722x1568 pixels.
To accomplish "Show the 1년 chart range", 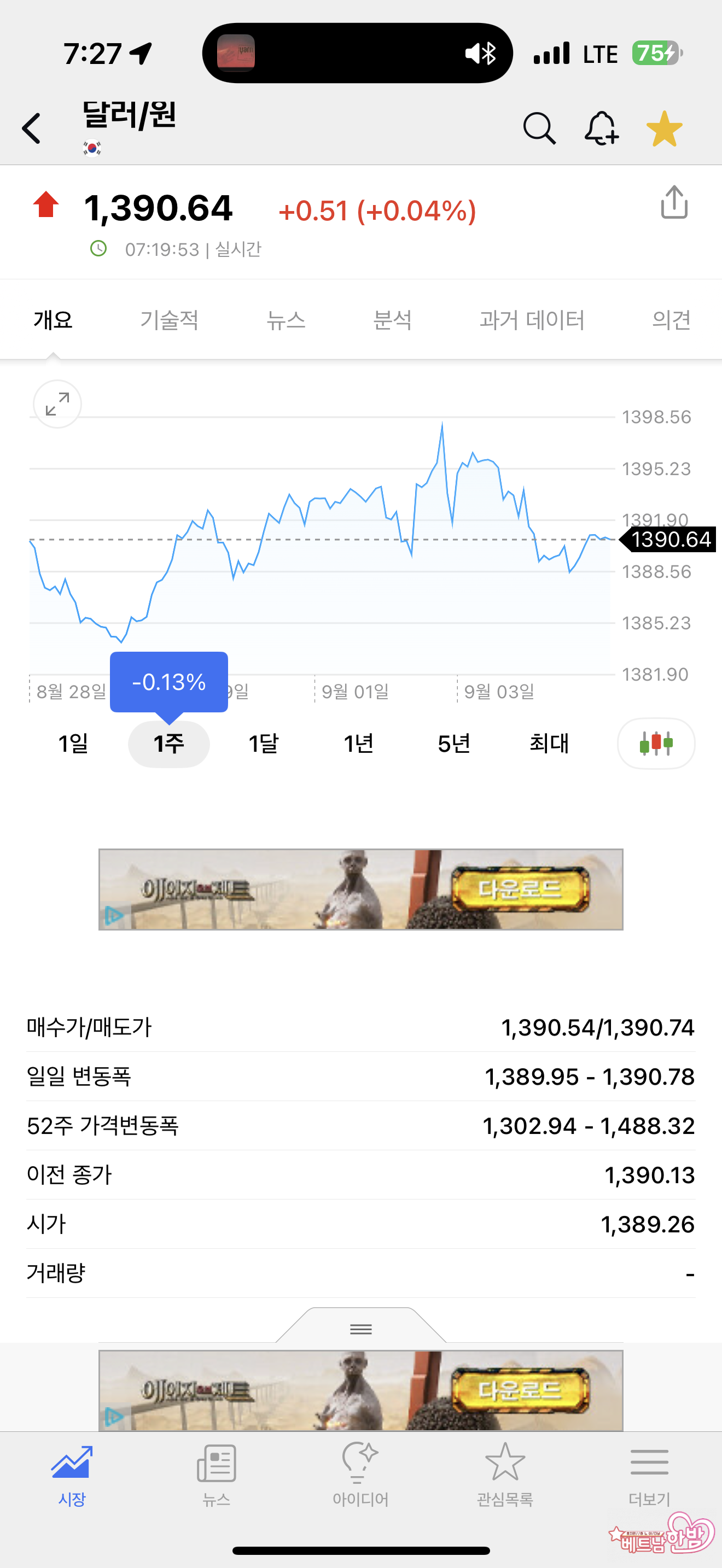I will coord(359,743).
